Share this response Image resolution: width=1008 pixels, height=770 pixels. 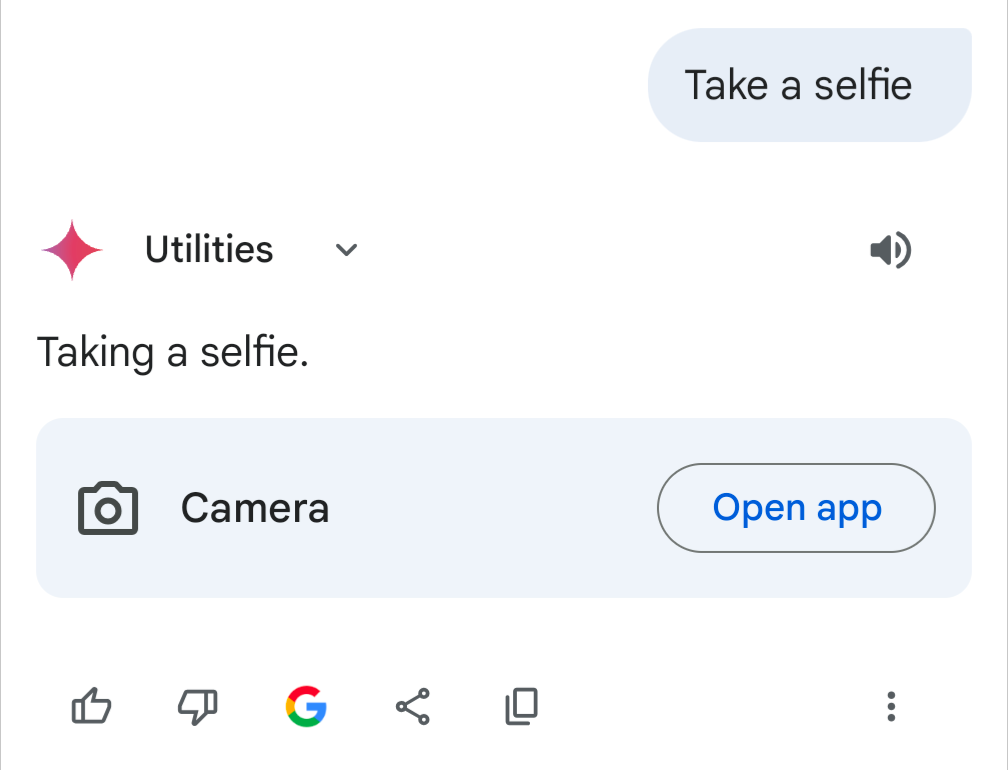tap(413, 707)
